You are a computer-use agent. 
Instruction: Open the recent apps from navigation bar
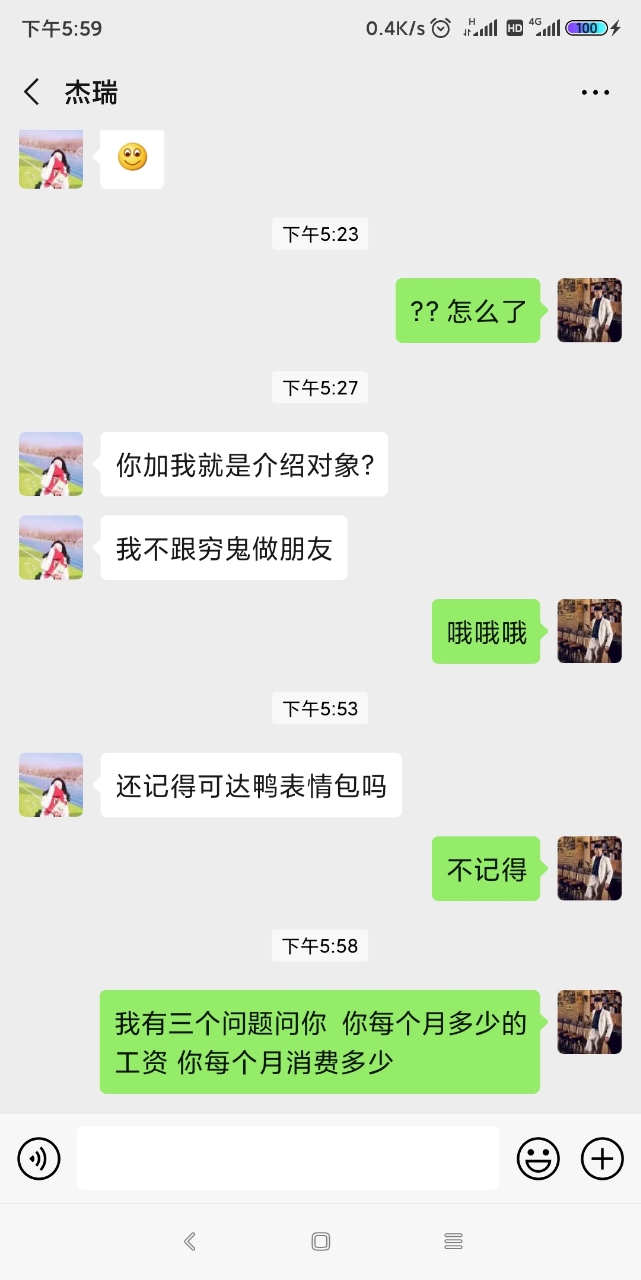453,1241
